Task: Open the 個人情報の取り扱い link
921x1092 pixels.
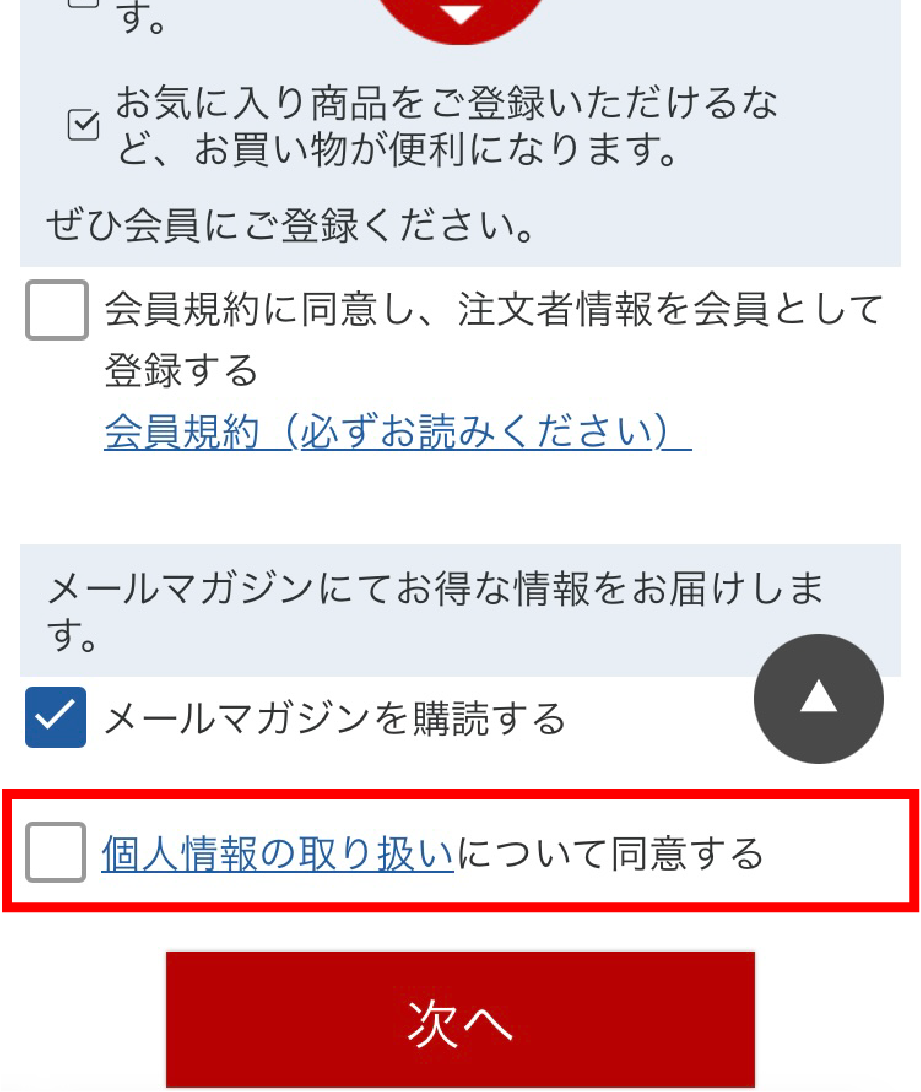Action: 277,853
